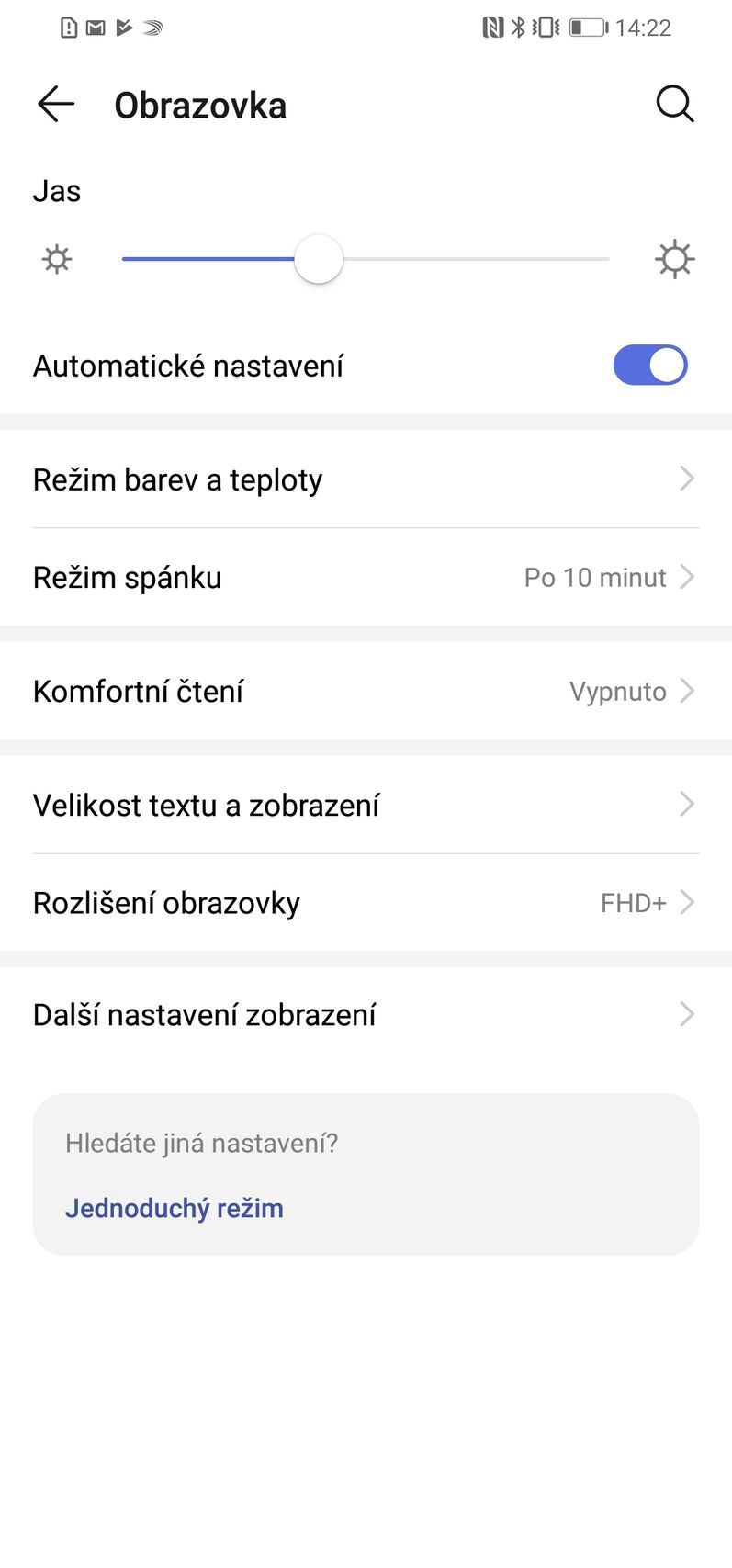Screen dimensions: 732x1568
Task: Tap the NFC icon in the status bar
Action: point(495,27)
